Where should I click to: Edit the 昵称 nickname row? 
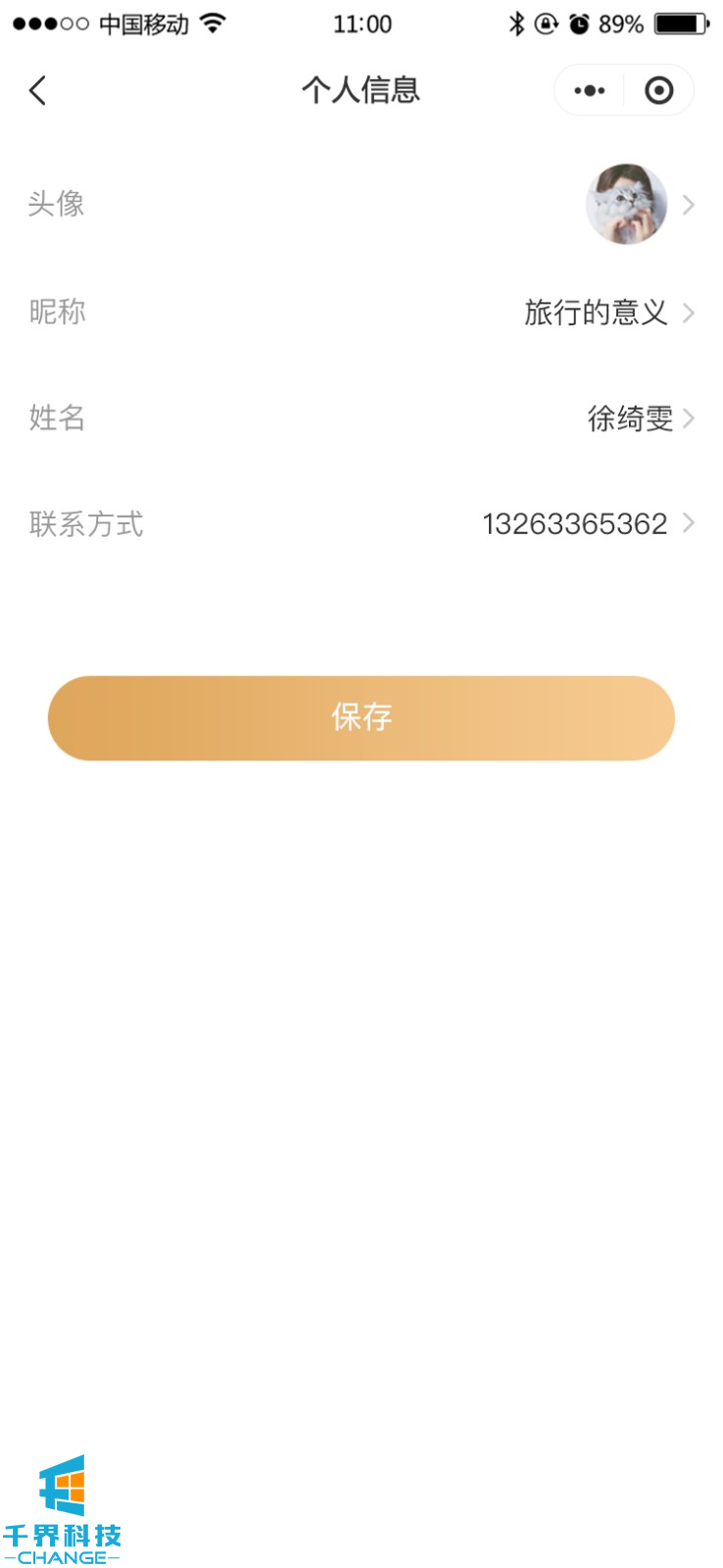[x=596, y=313]
